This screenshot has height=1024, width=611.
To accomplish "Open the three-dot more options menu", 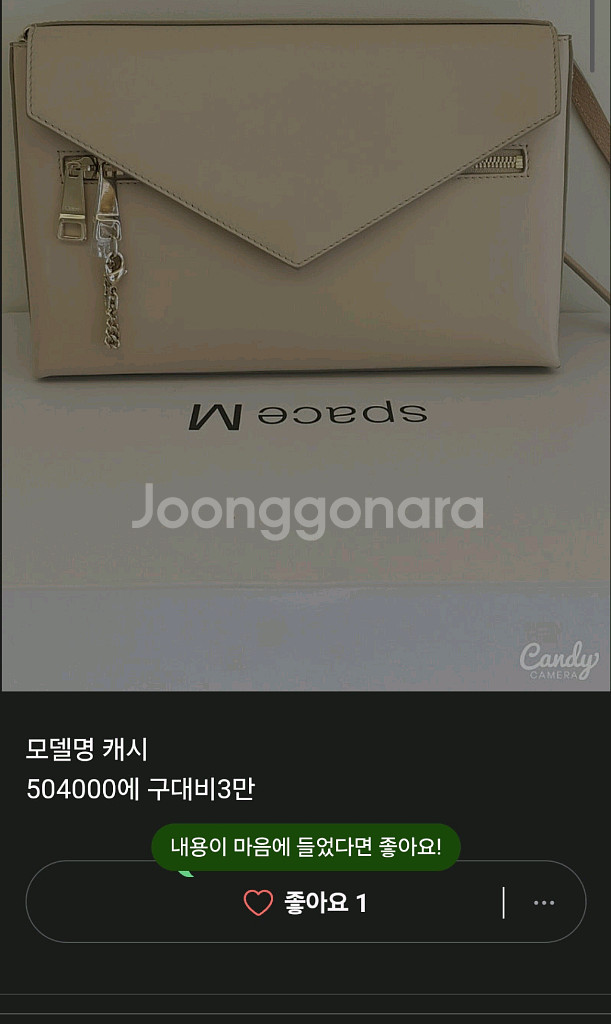I will point(544,903).
